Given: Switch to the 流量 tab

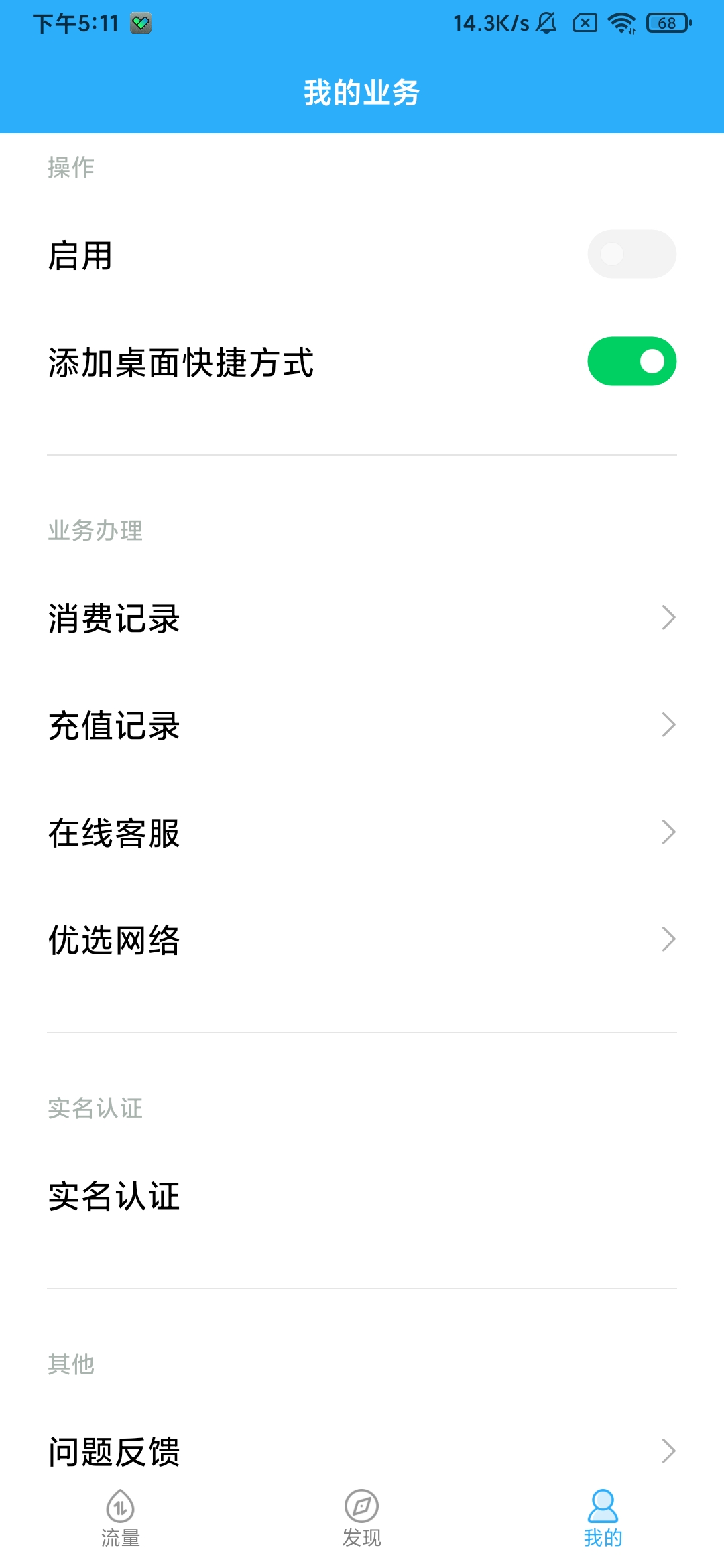Looking at the screenshot, I should [x=121, y=1519].
